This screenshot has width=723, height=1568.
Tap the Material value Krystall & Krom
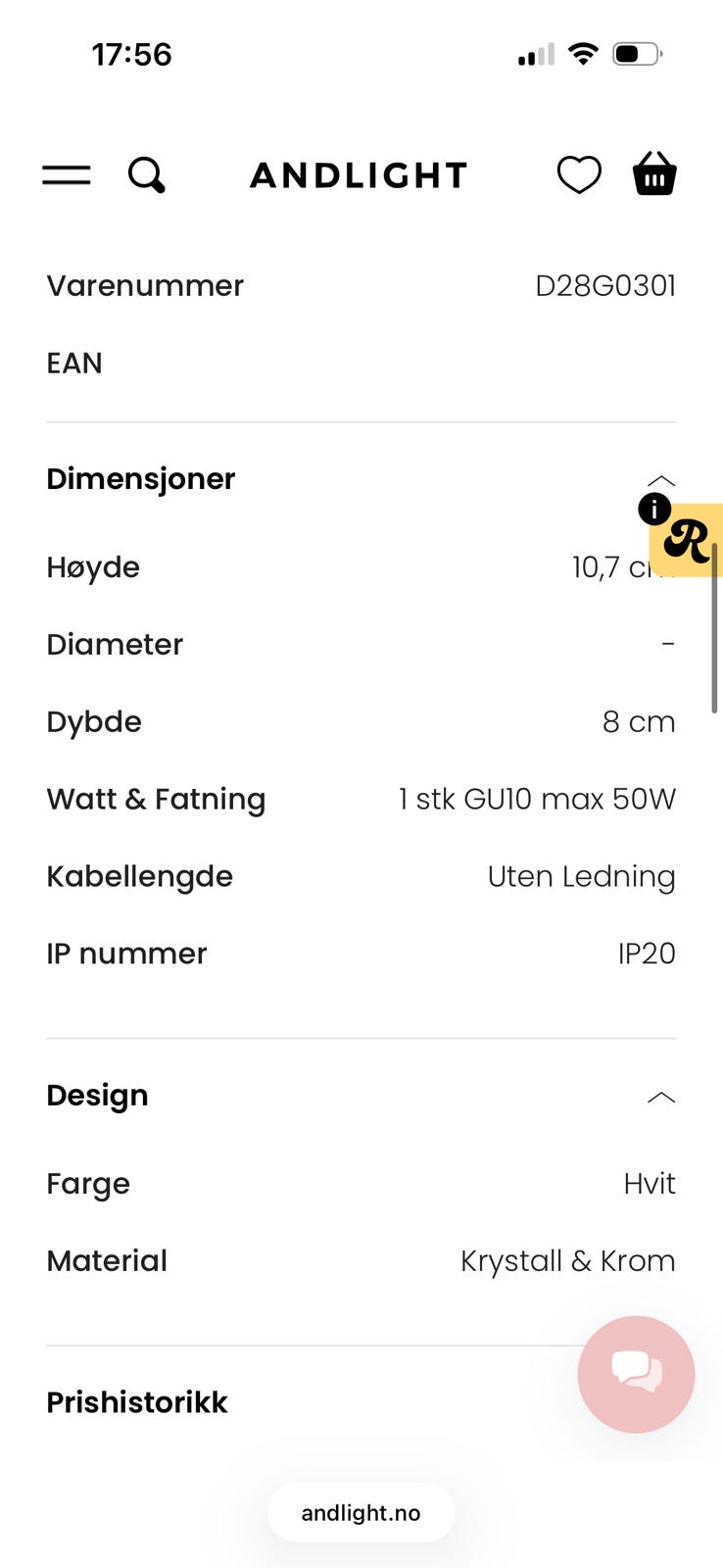click(x=568, y=1261)
